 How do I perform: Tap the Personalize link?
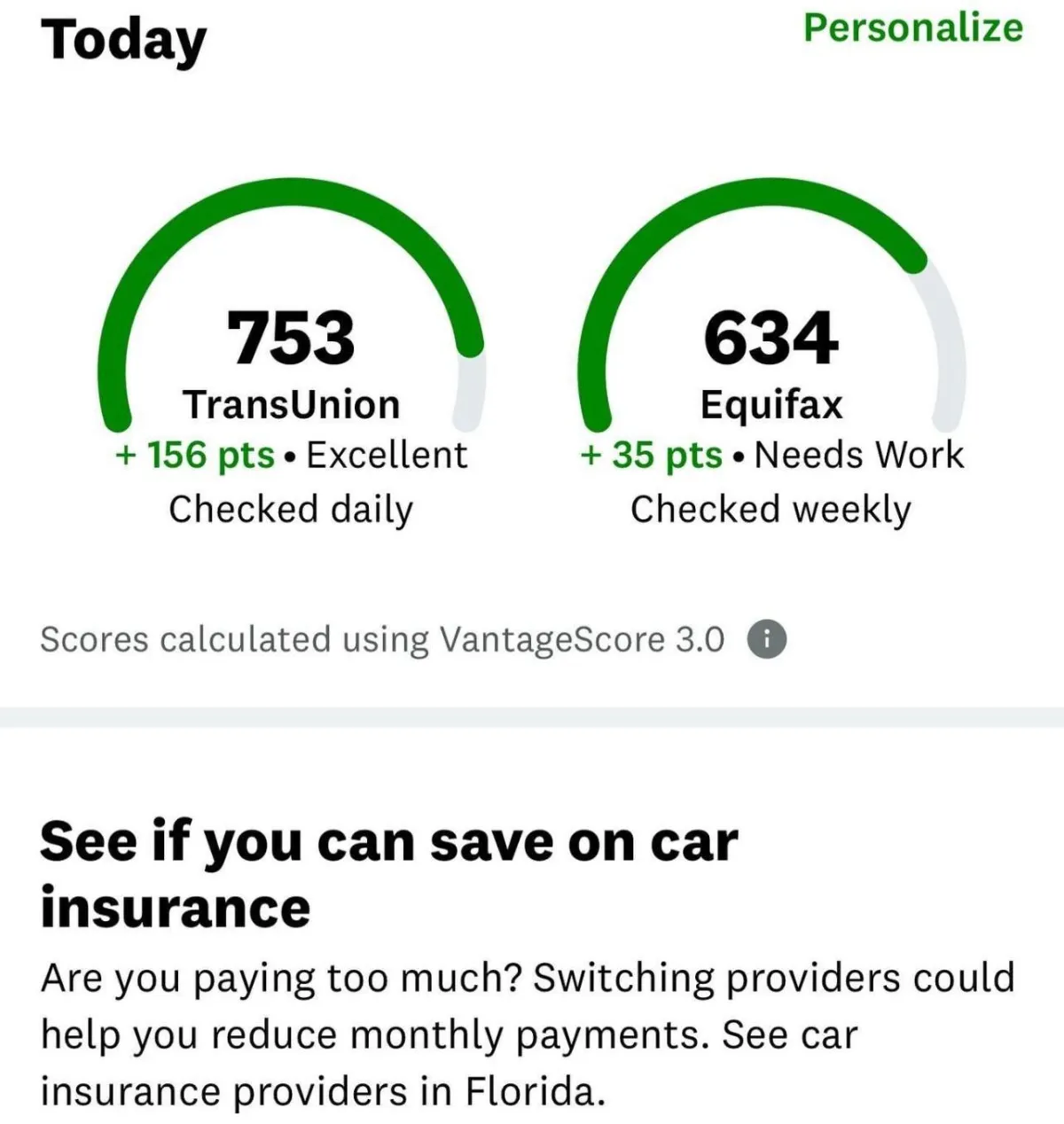(x=912, y=28)
